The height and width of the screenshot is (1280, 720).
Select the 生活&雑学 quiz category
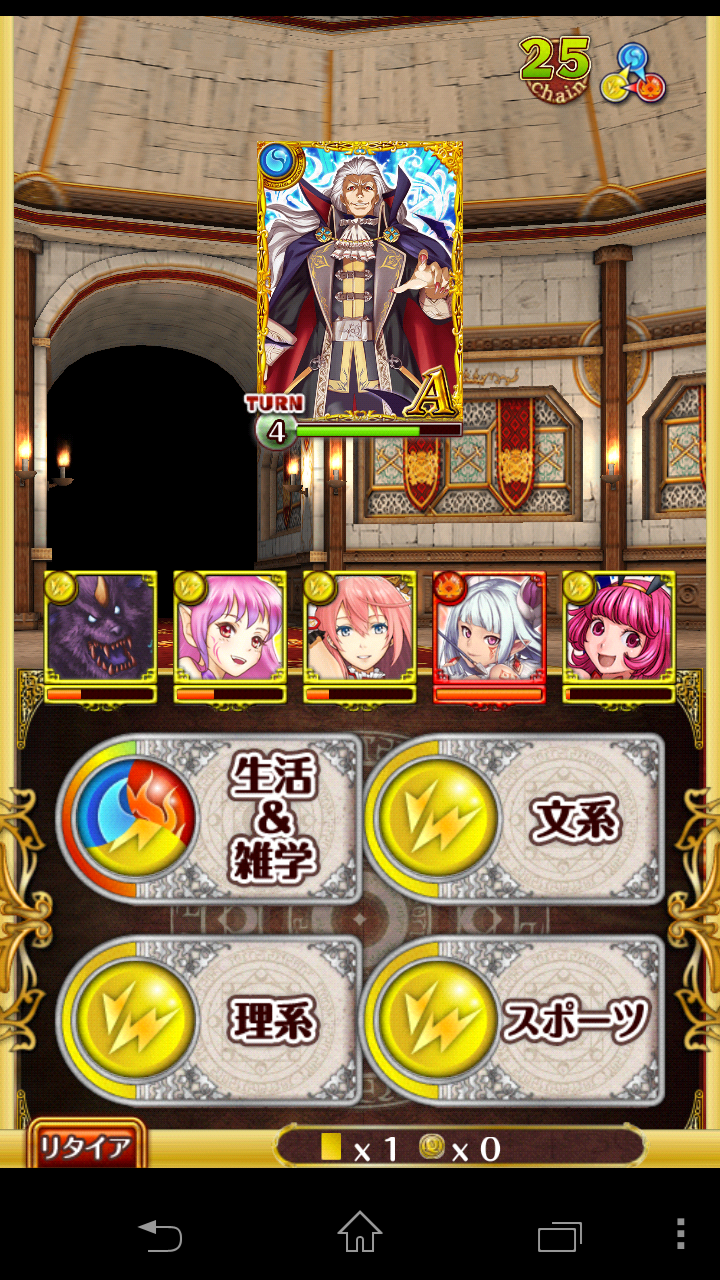210,820
